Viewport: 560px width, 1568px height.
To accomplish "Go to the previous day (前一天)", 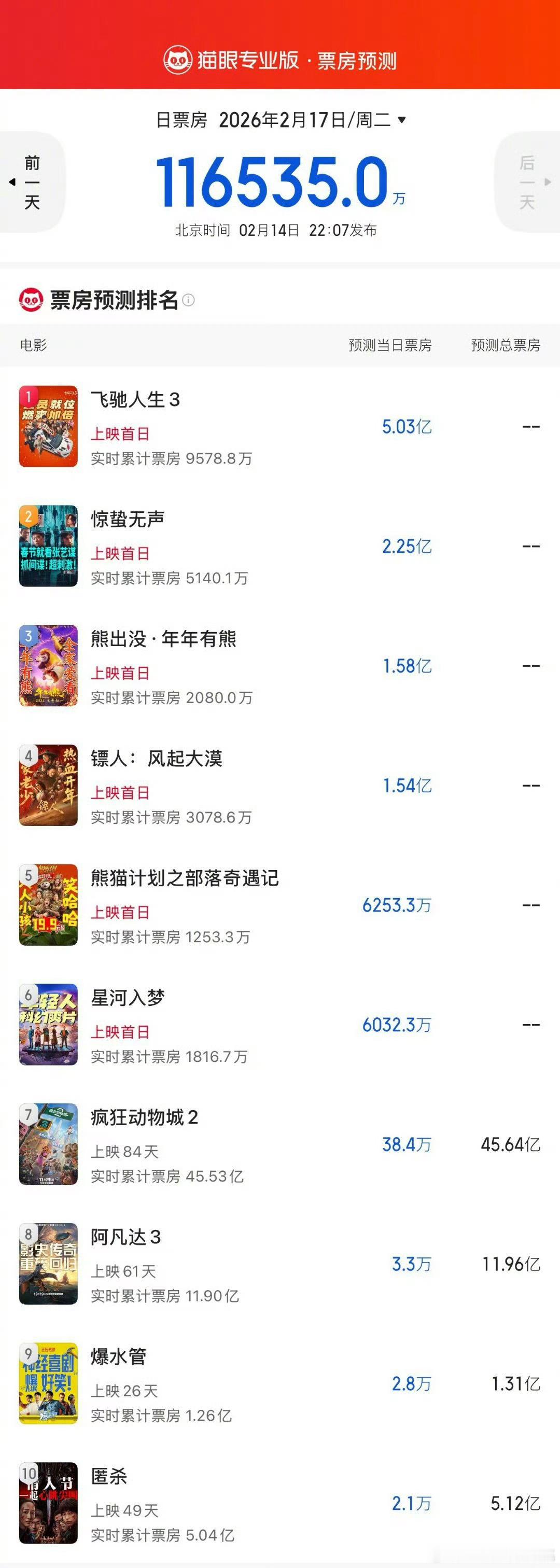I will [31, 182].
